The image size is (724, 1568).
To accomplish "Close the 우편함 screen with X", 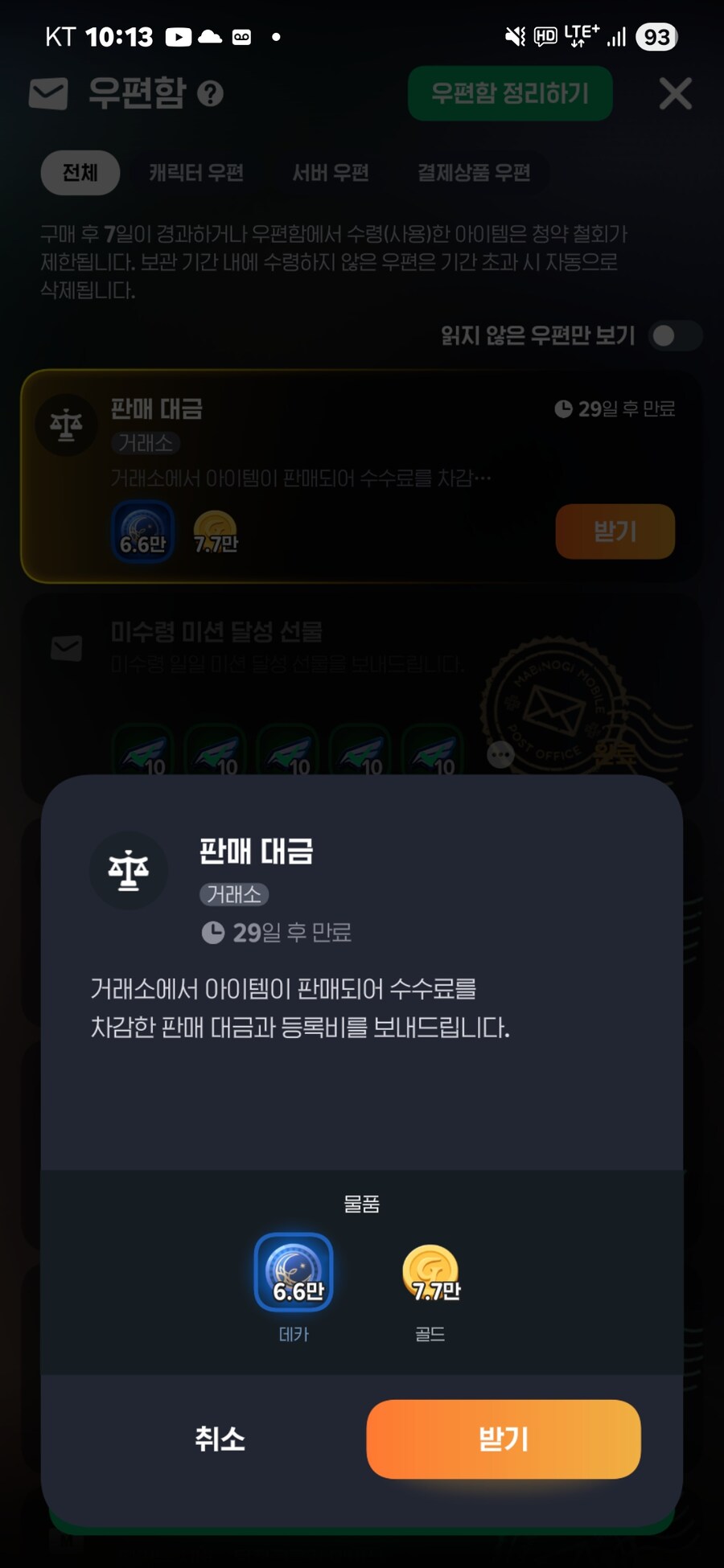I will pos(675,94).
